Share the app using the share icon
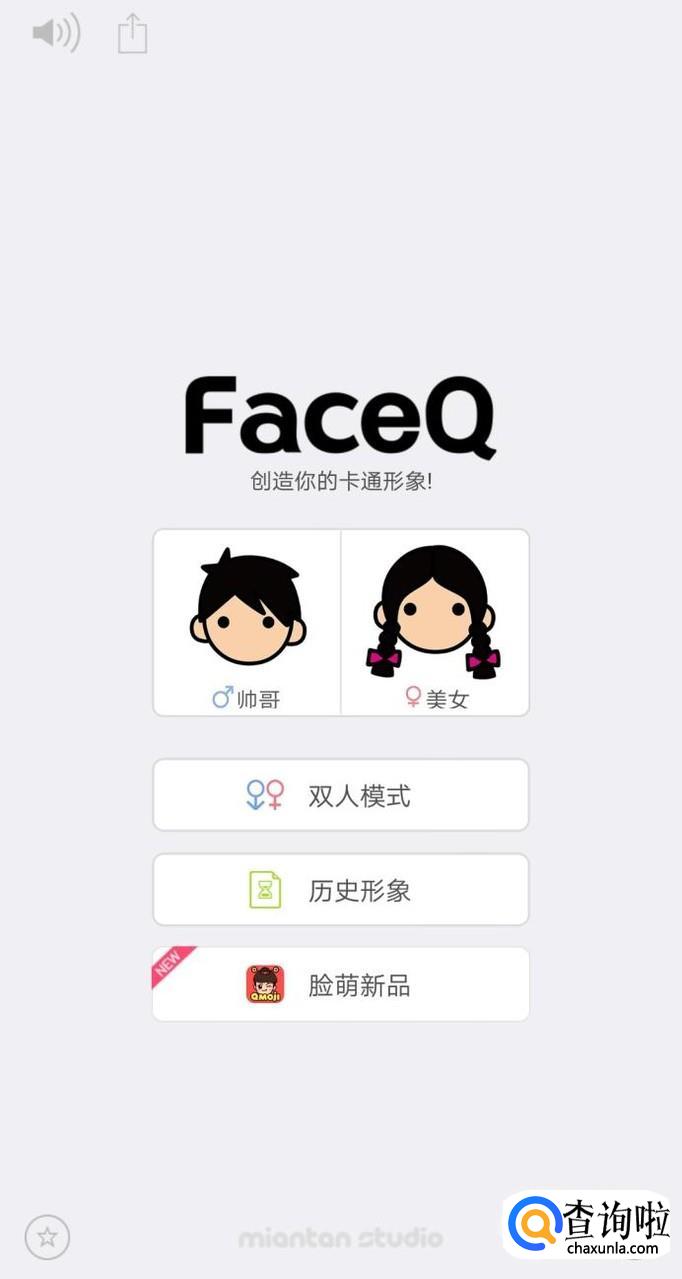Screen dimensions: 682x1279 [x=132, y=33]
